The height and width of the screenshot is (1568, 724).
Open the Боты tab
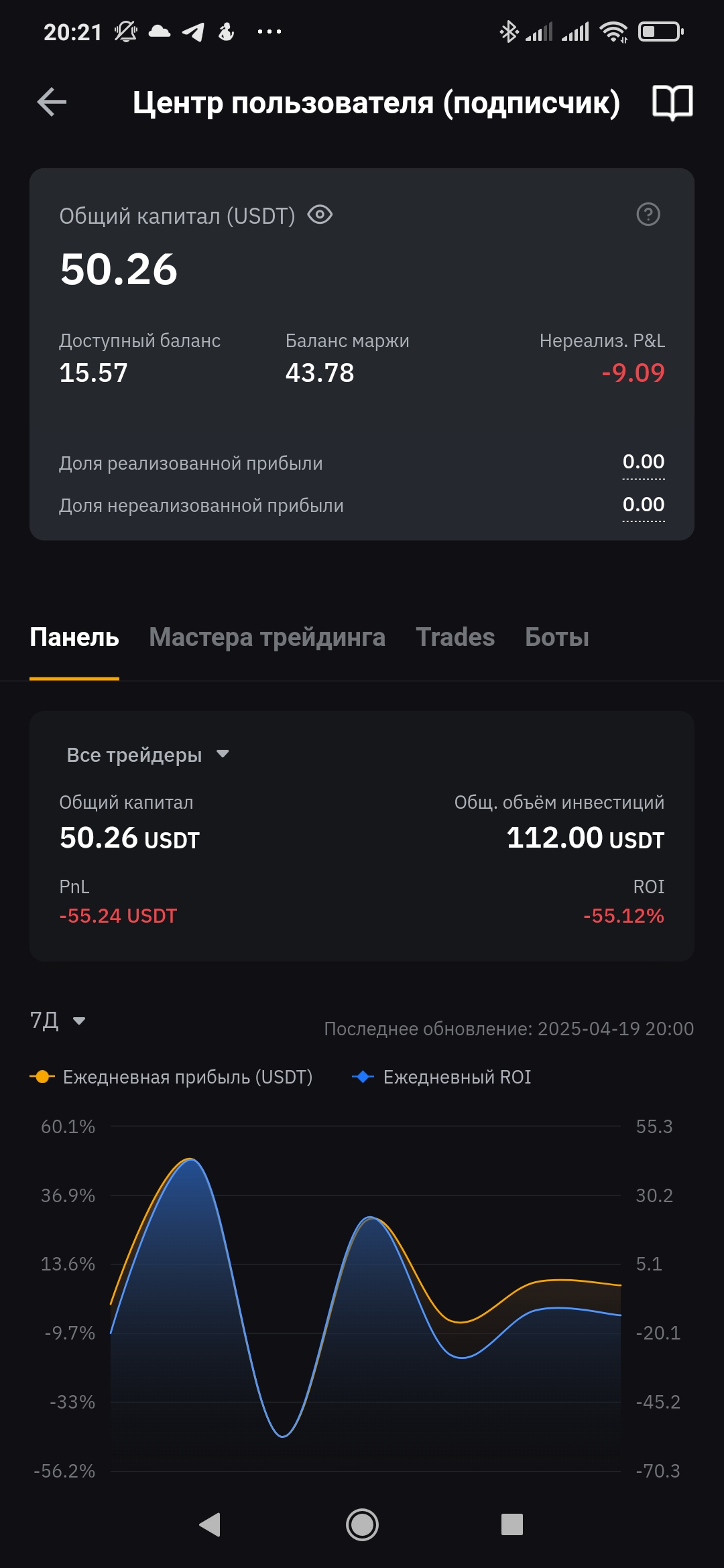556,637
